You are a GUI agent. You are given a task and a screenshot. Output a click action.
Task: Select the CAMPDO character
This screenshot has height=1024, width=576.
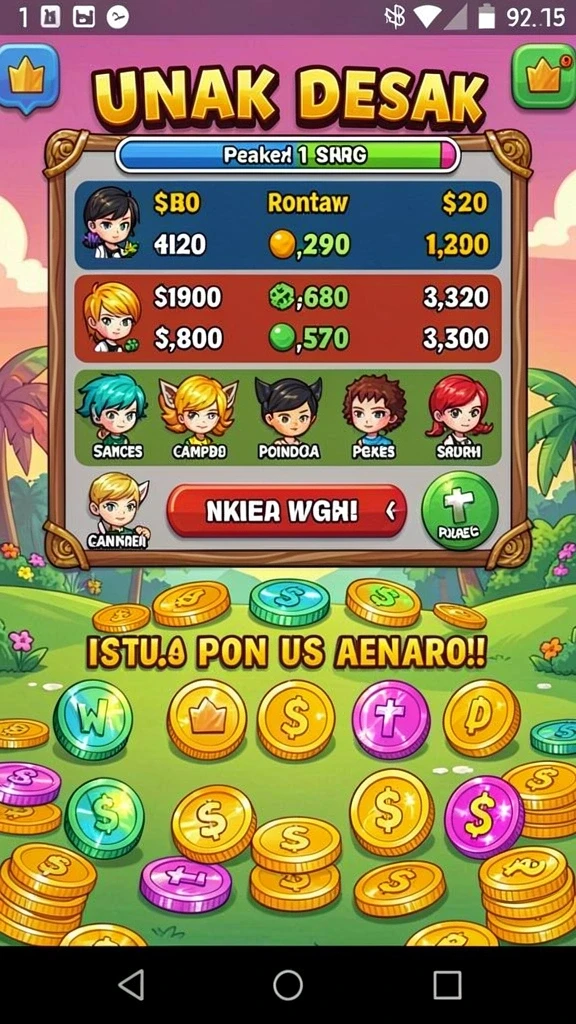(x=199, y=416)
